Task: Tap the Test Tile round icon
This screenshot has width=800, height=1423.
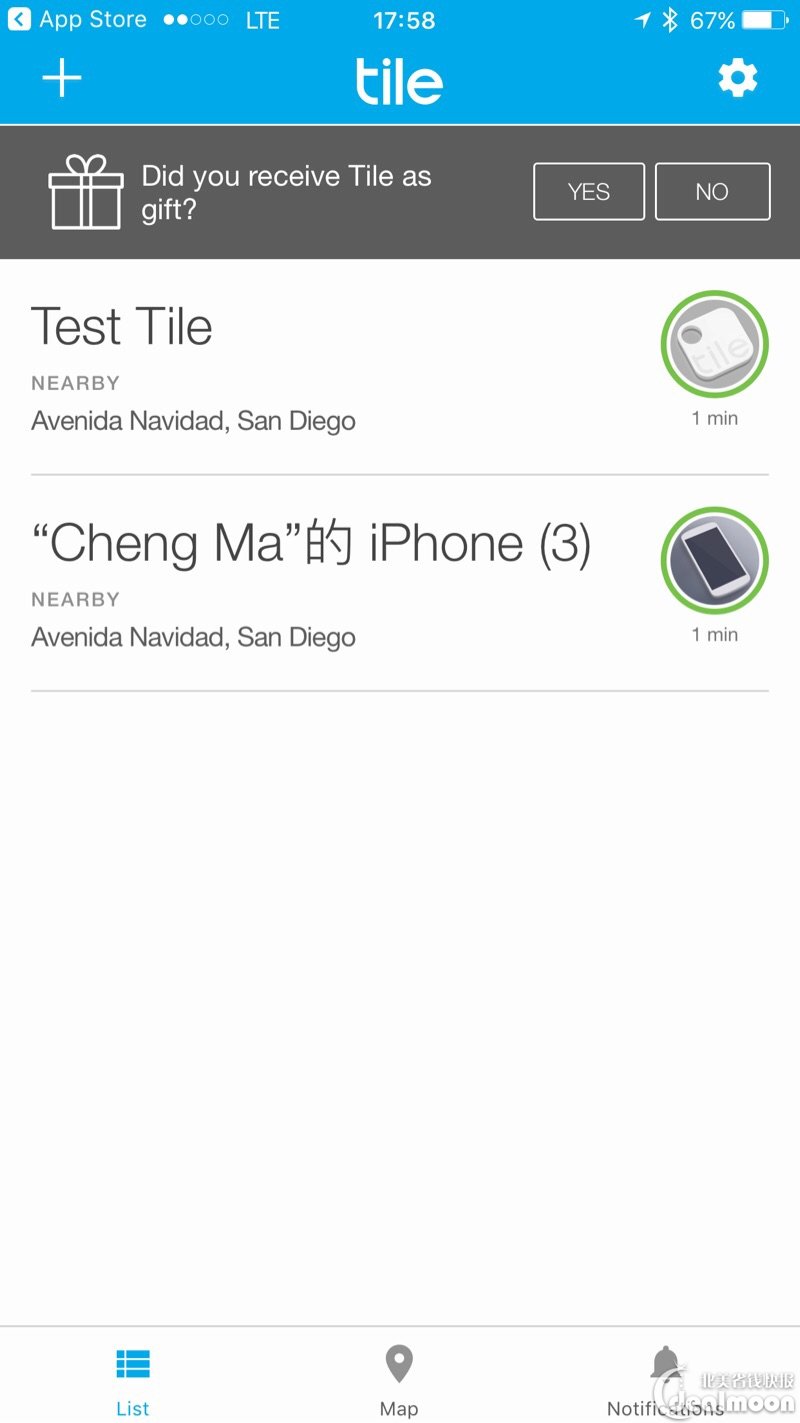Action: click(715, 344)
